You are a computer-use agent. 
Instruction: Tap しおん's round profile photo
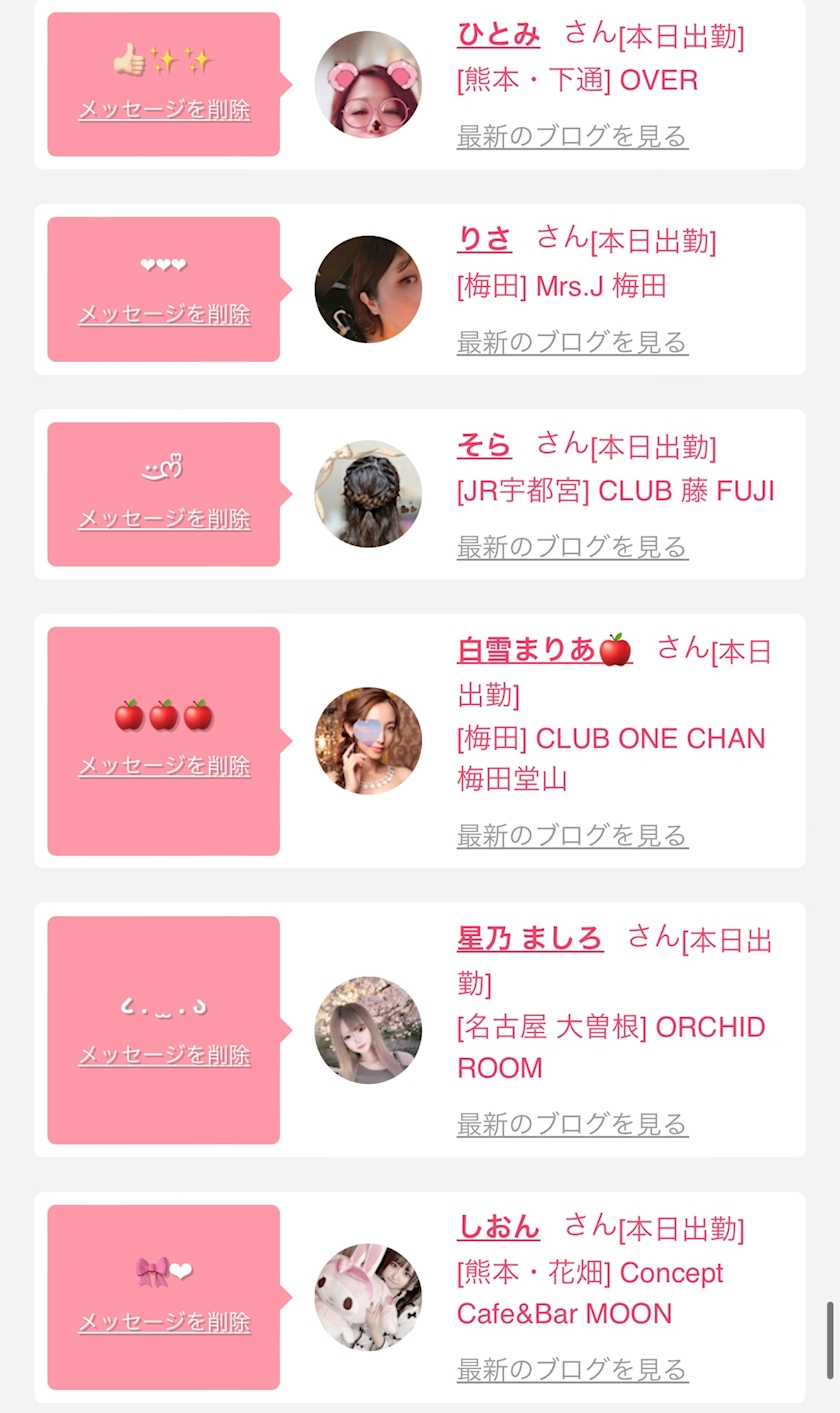click(x=368, y=1297)
